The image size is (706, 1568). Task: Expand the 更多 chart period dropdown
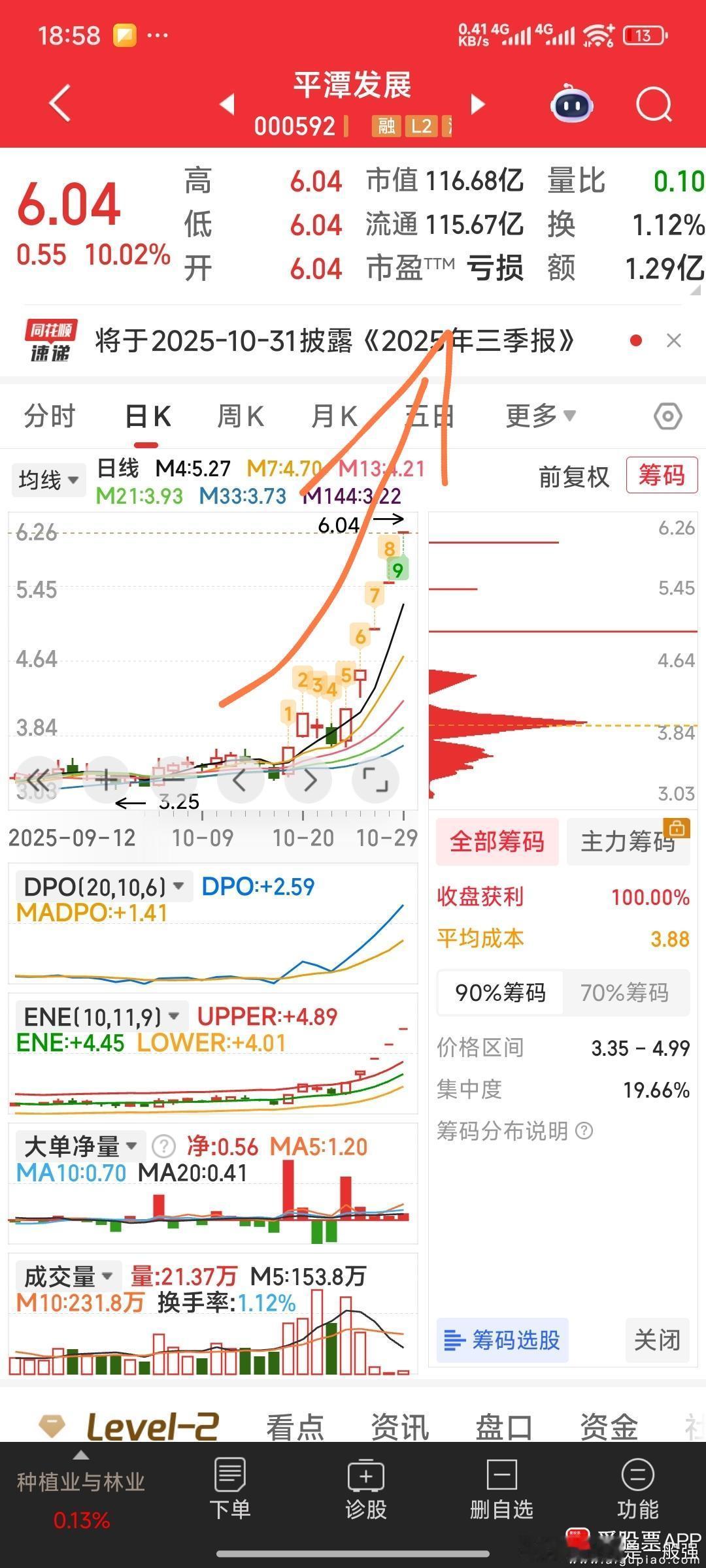537,416
